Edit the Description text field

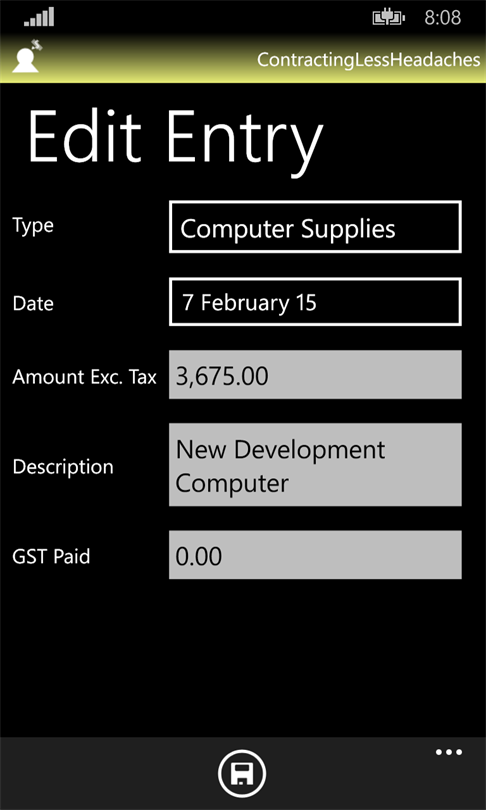point(315,465)
